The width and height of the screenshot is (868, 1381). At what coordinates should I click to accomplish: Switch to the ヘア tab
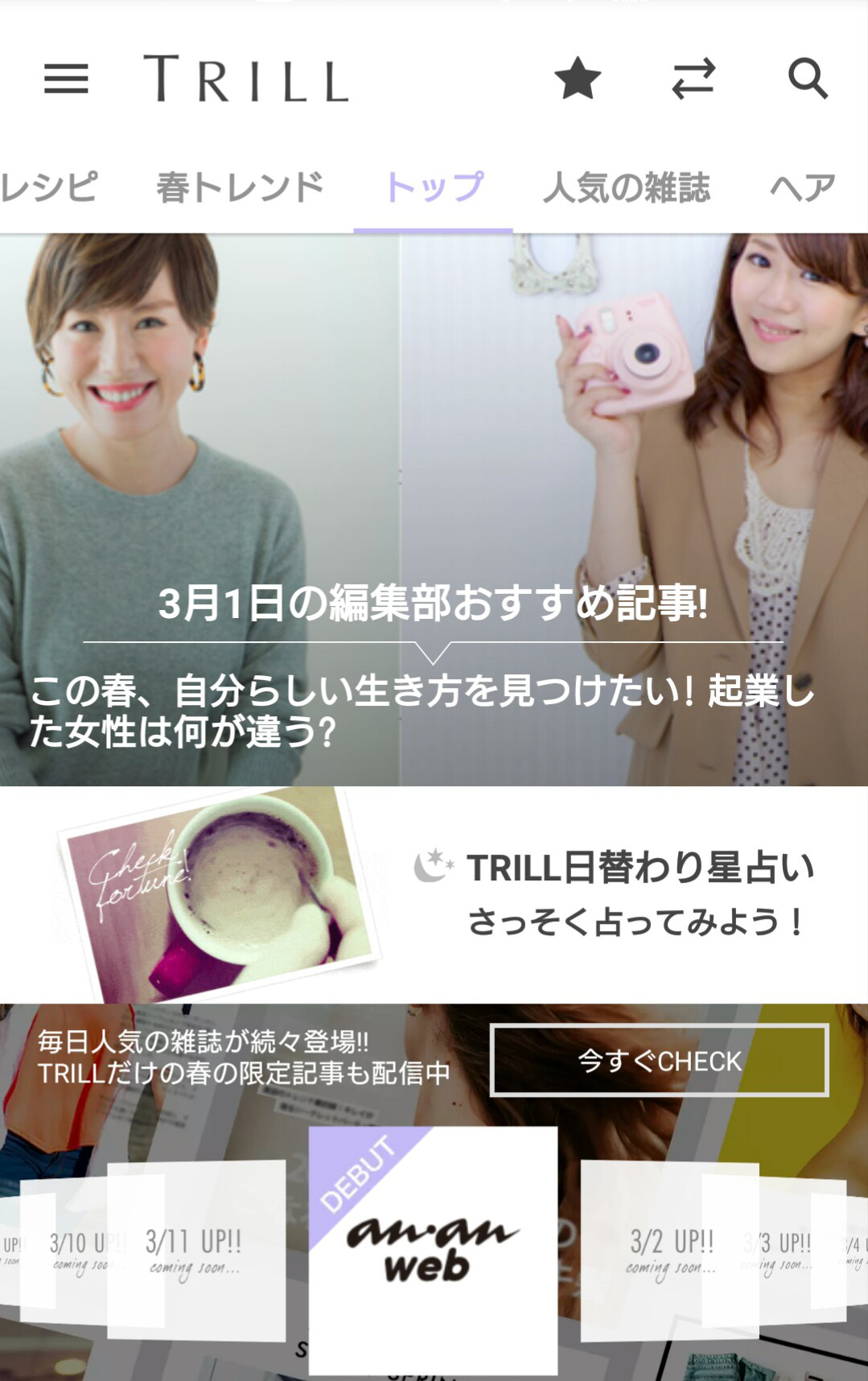pyautogui.click(x=803, y=188)
